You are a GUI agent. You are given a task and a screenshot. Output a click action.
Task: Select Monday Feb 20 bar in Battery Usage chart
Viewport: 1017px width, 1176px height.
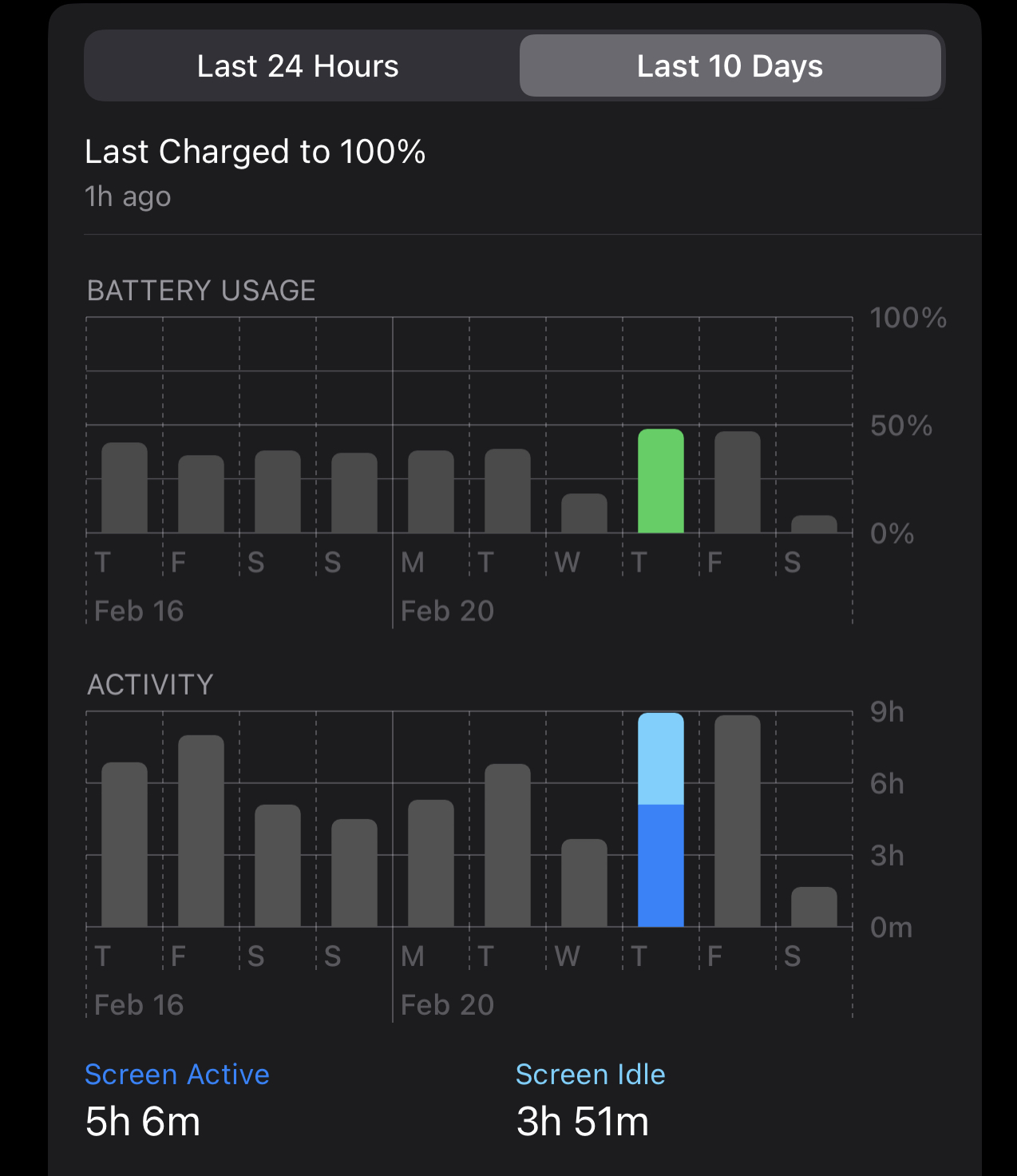(x=431, y=492)
